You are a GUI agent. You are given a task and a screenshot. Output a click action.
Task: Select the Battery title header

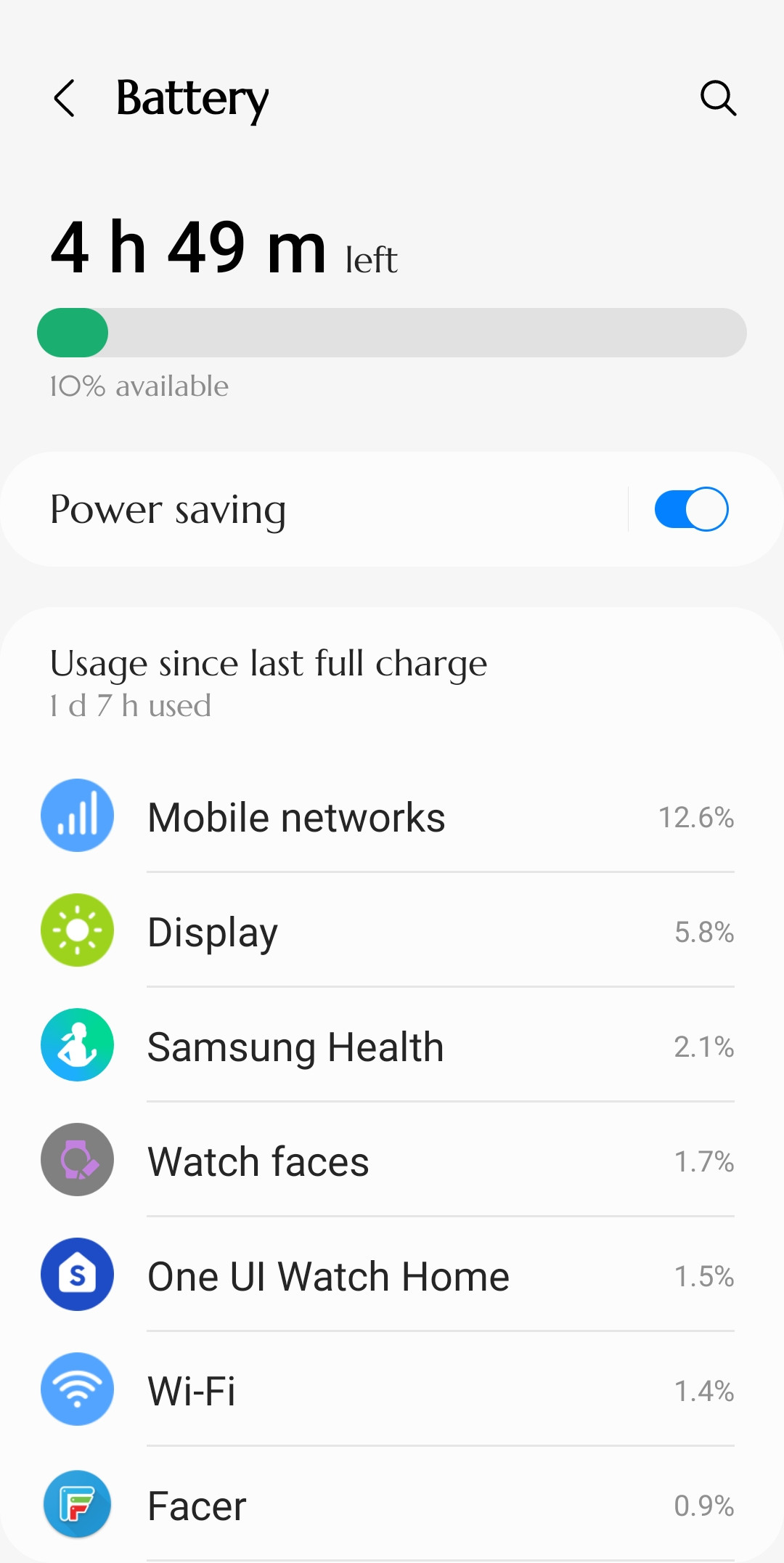coord(192,99)
